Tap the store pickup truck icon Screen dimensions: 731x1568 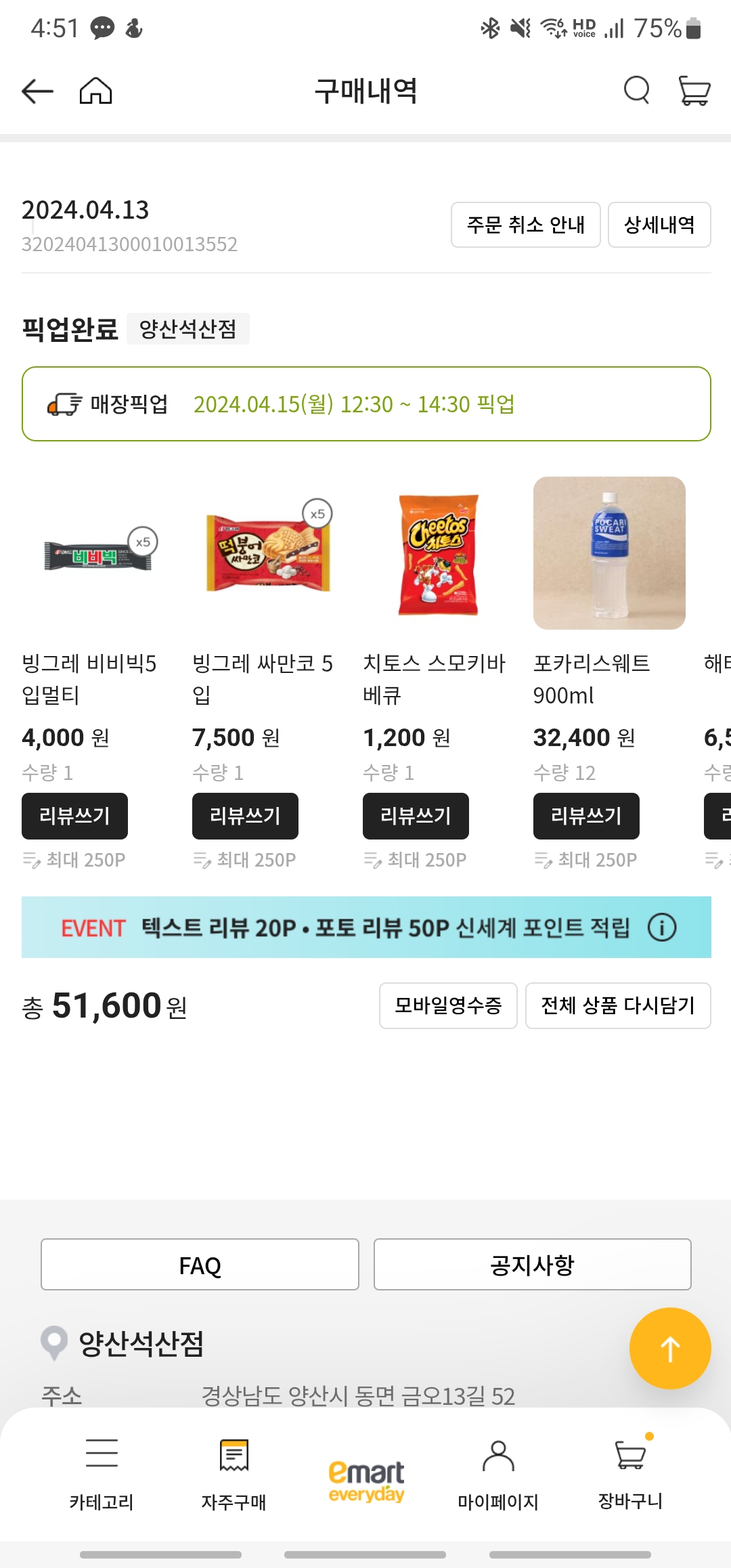[x=63, y=404]
